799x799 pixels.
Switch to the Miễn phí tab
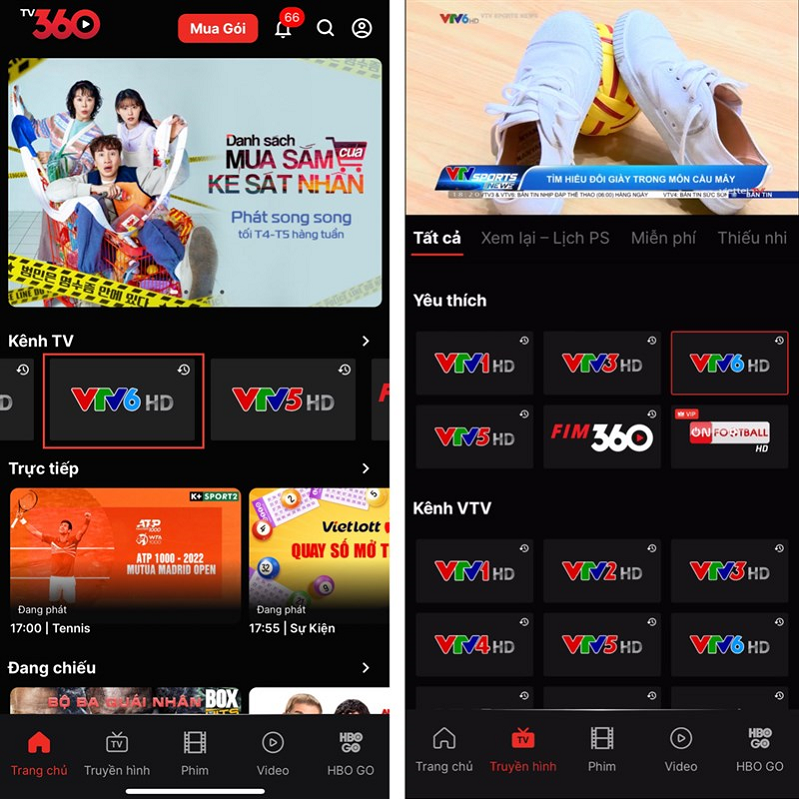pyautogui.click(x=663, y=238)
